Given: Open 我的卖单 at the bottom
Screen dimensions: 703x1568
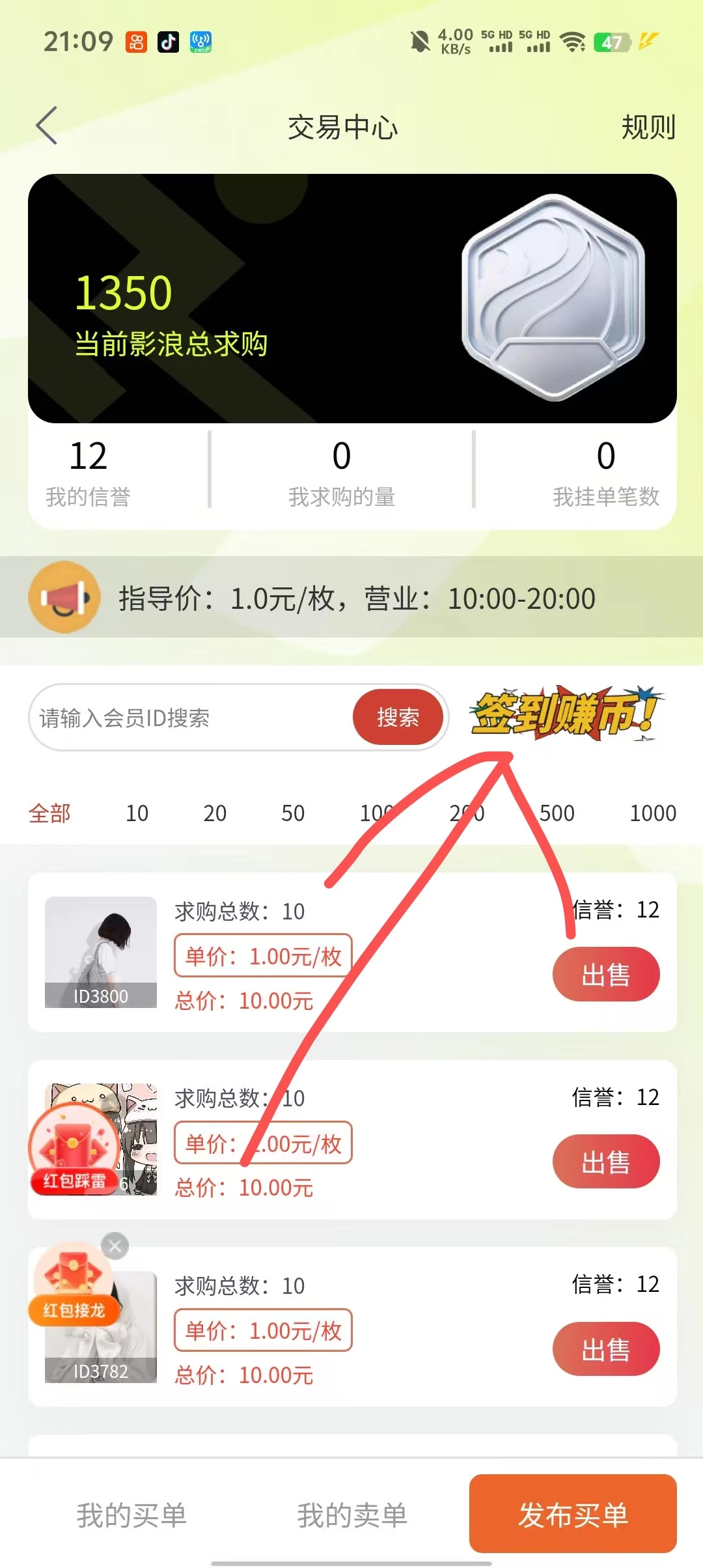Looking at the screenshot, I should 352,1515.
